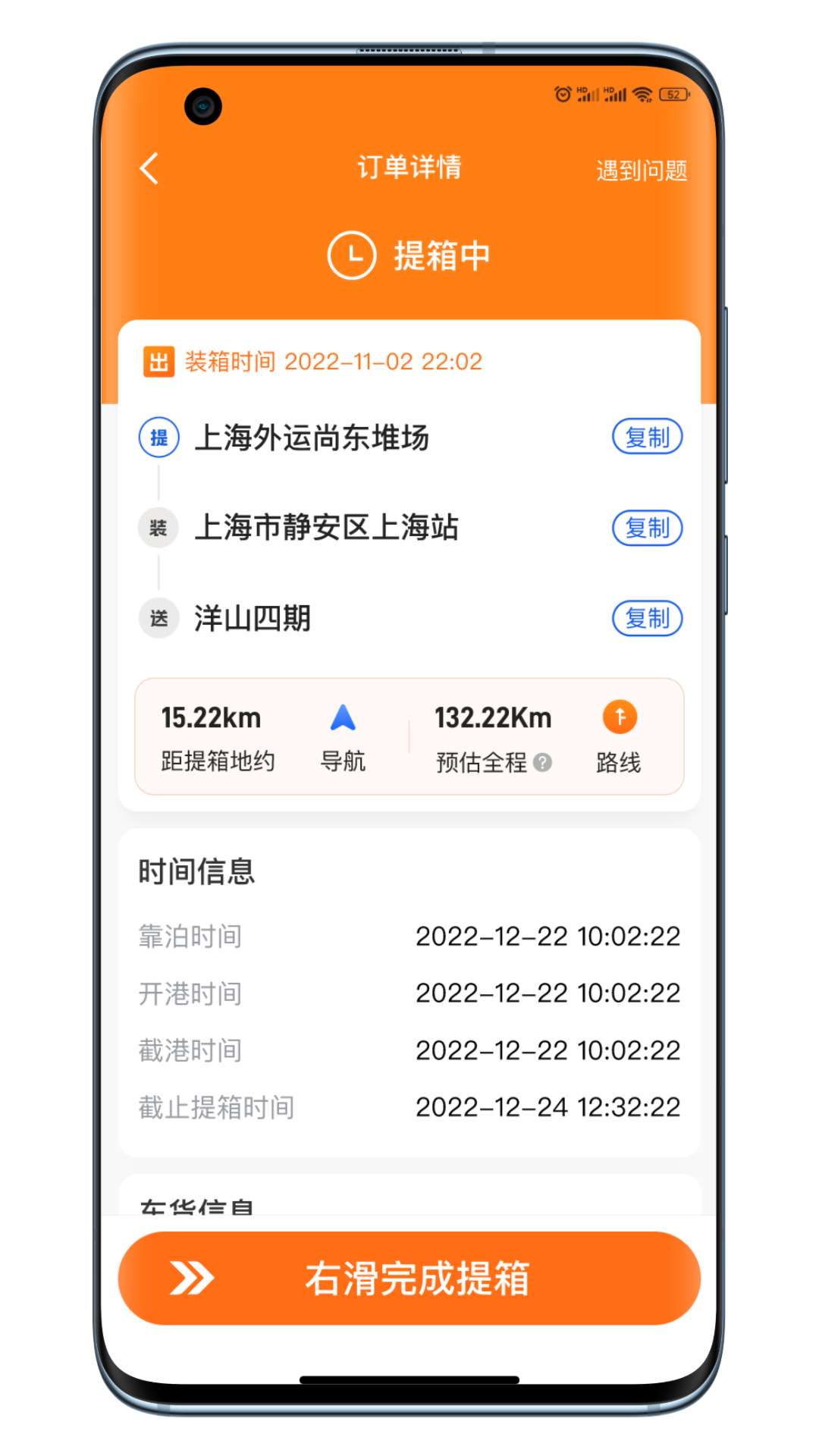Copy the 洋山四期 delivery address
Screen dimensions: 819x1456
point(647,619)
